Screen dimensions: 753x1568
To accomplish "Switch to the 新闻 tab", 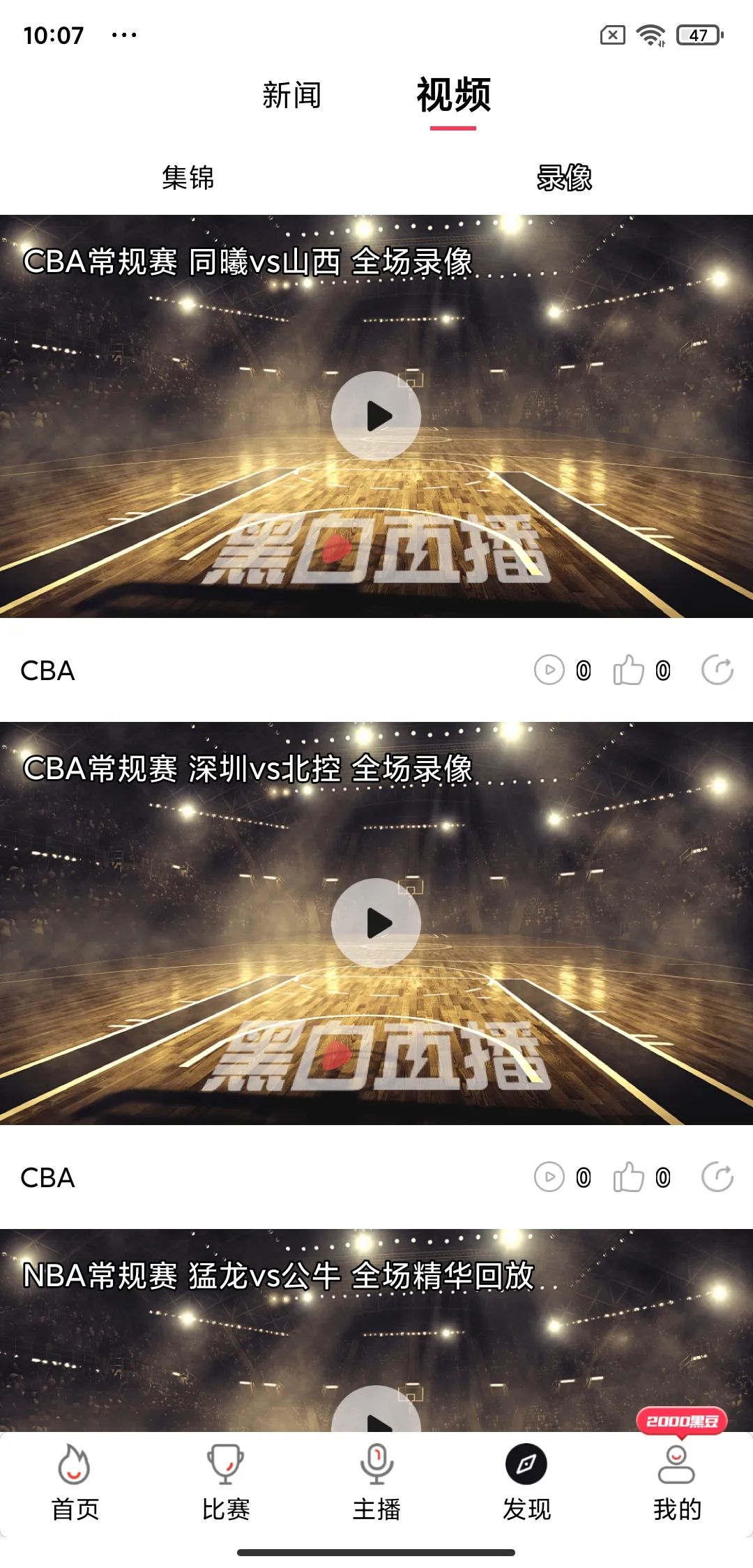I will pos(291,95).
